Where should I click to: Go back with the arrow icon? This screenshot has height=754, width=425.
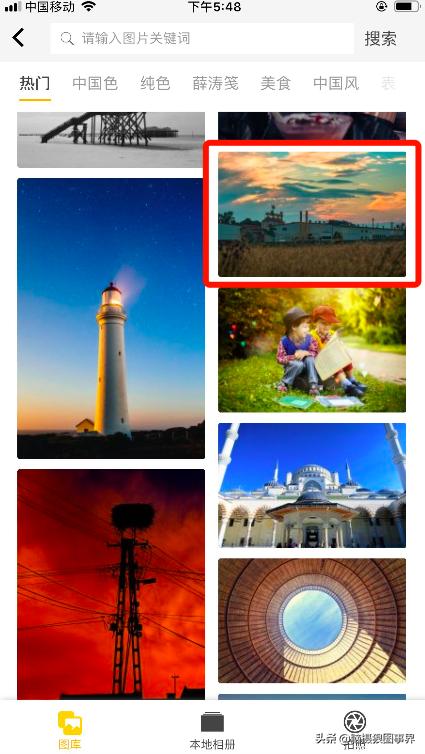18,38
